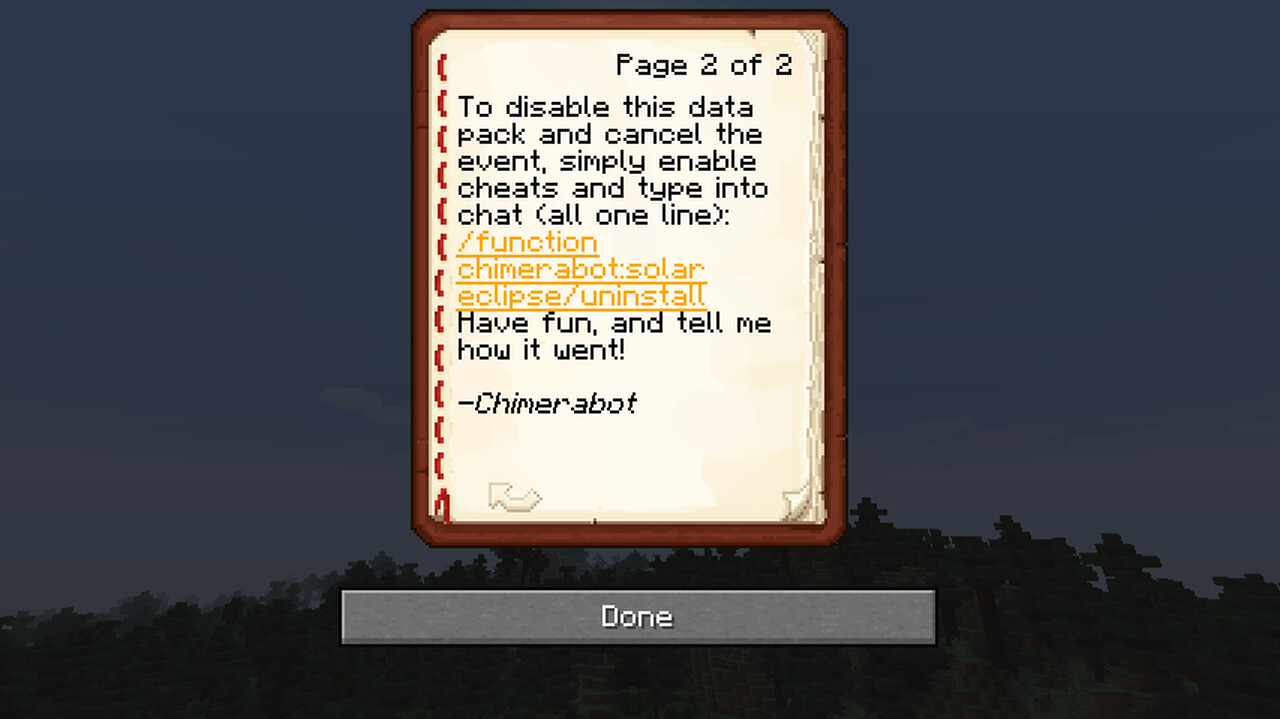Tap the orange /function uninstall command link
The image size is (1280, 719).
point(580,270)
